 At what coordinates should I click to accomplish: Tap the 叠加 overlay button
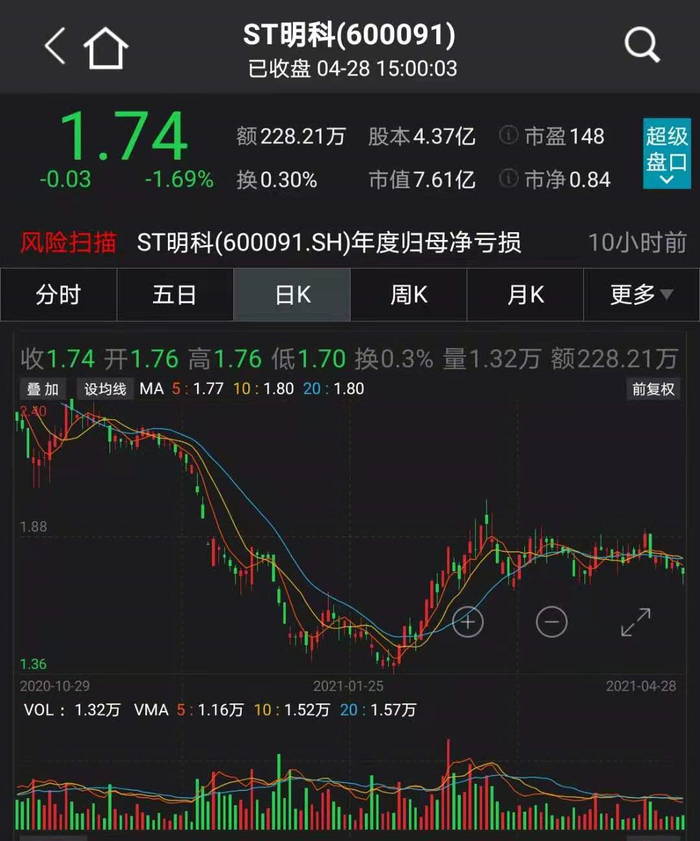click(x=43, y=389)
